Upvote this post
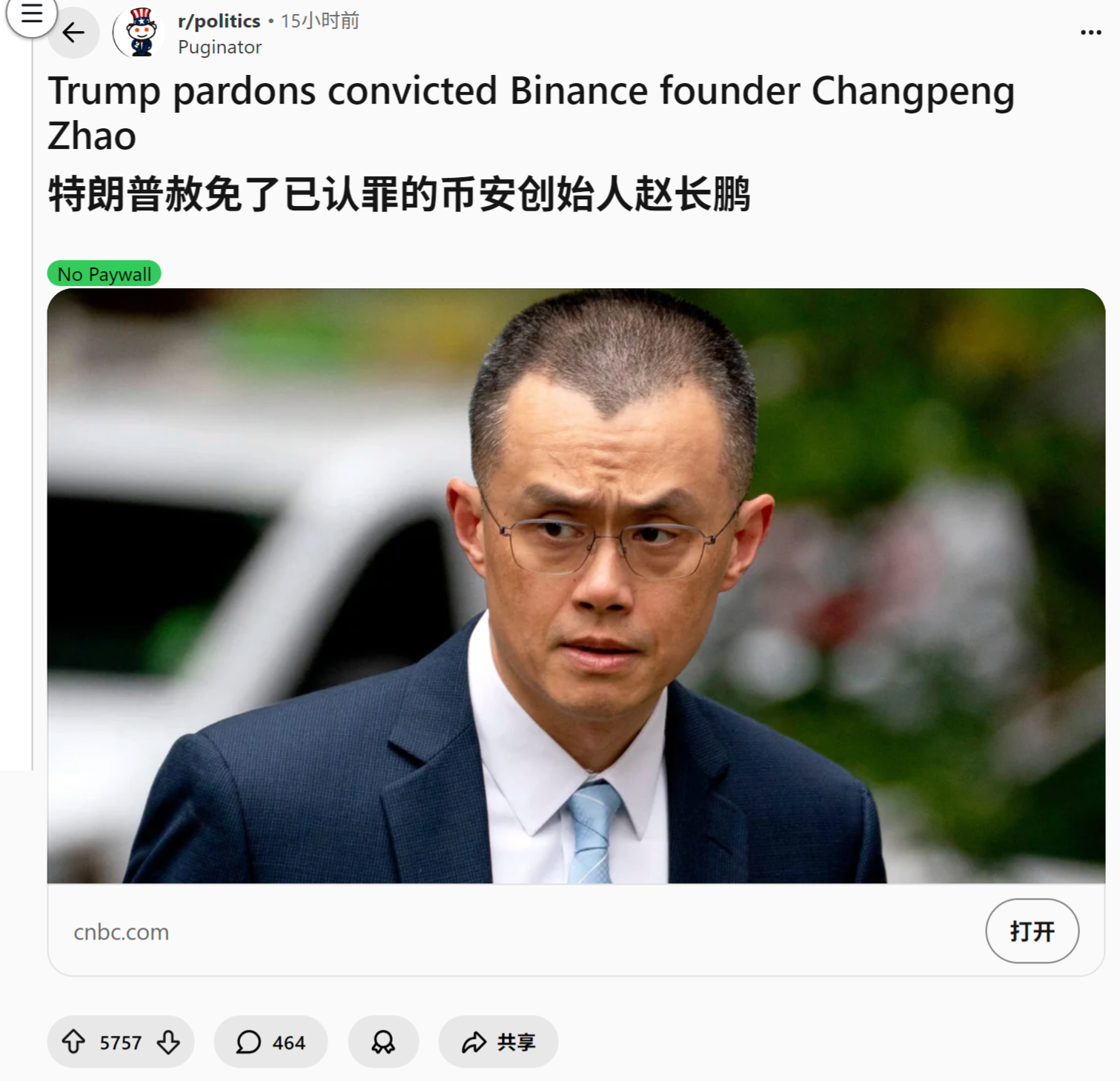The height and width of the screenshot is (1081, 1120). click(x=73, y=1042)
